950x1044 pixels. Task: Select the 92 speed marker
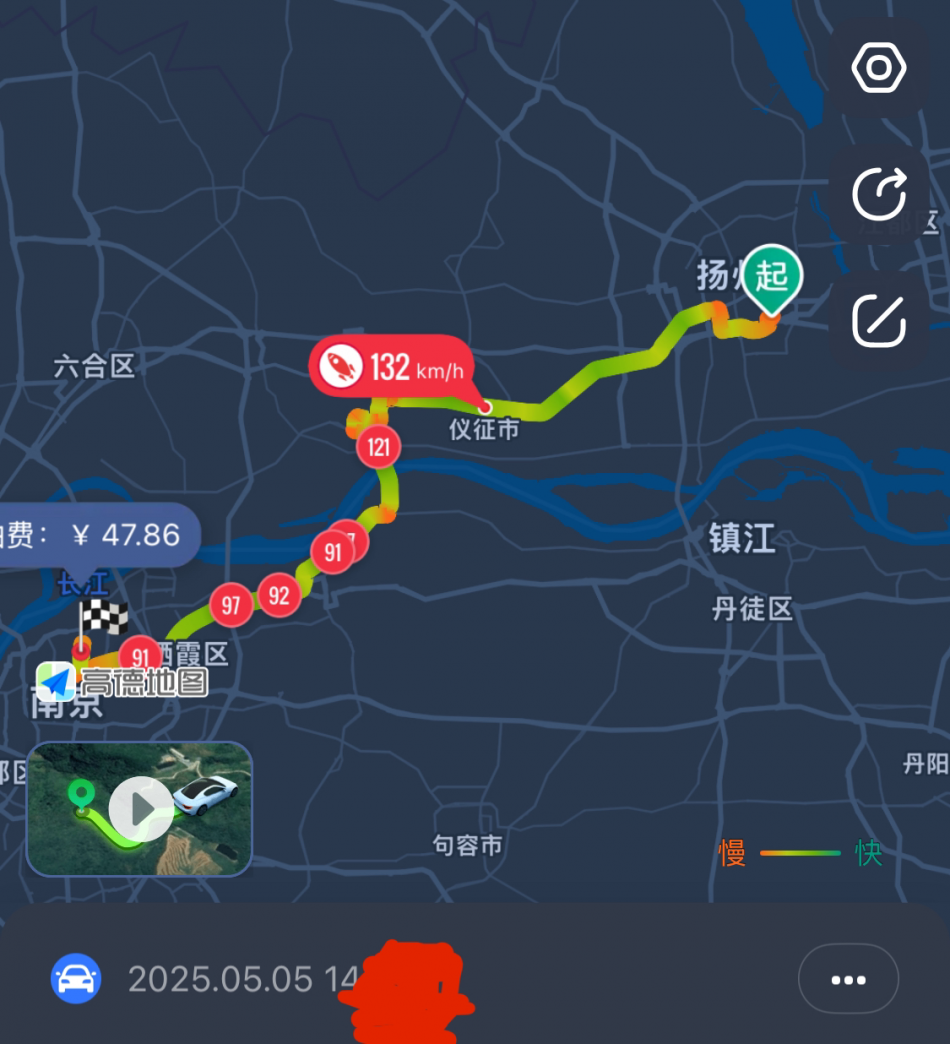coord(279,595)
